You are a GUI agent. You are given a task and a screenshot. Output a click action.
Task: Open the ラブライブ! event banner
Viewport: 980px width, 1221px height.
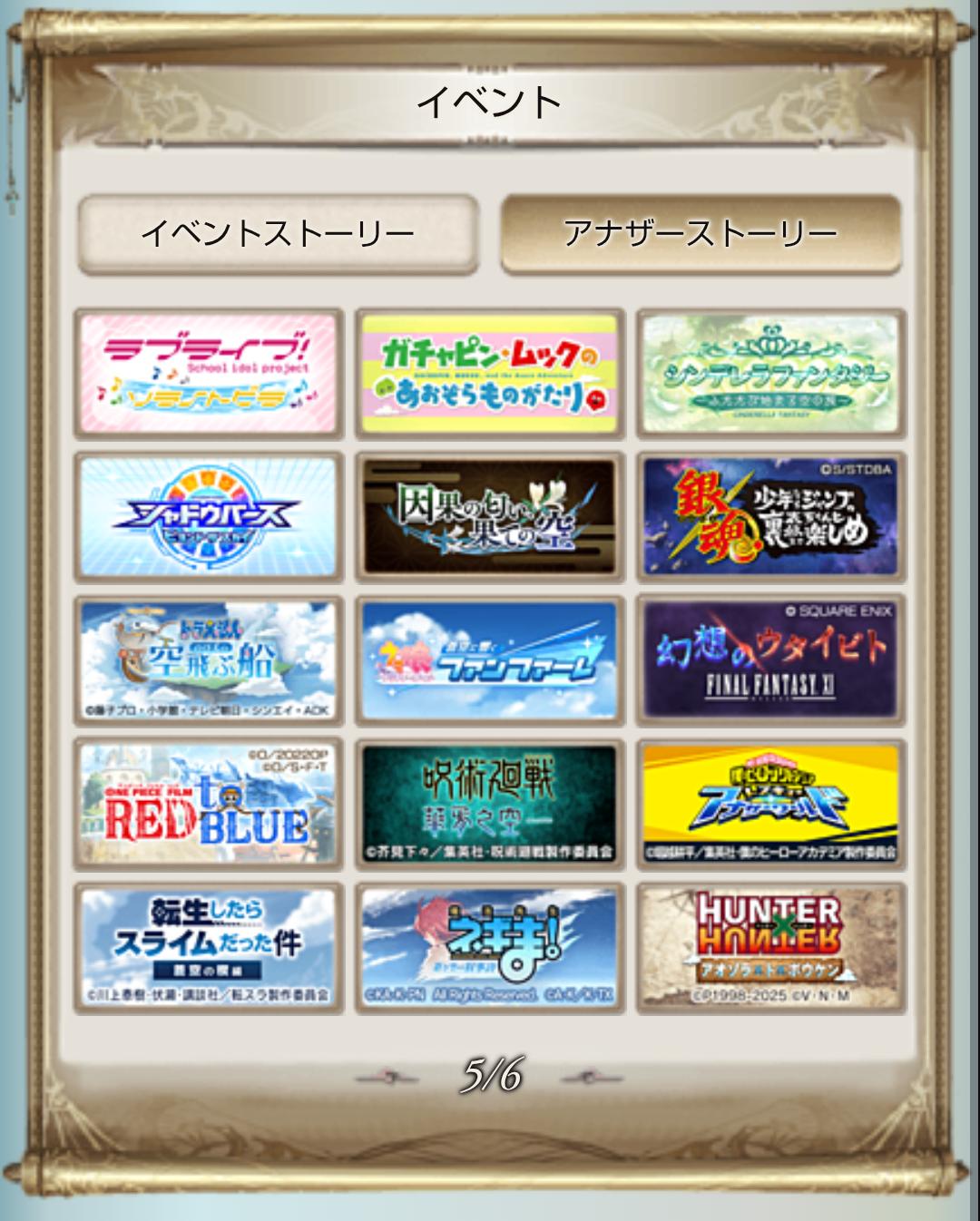click(x=209, y=374)
